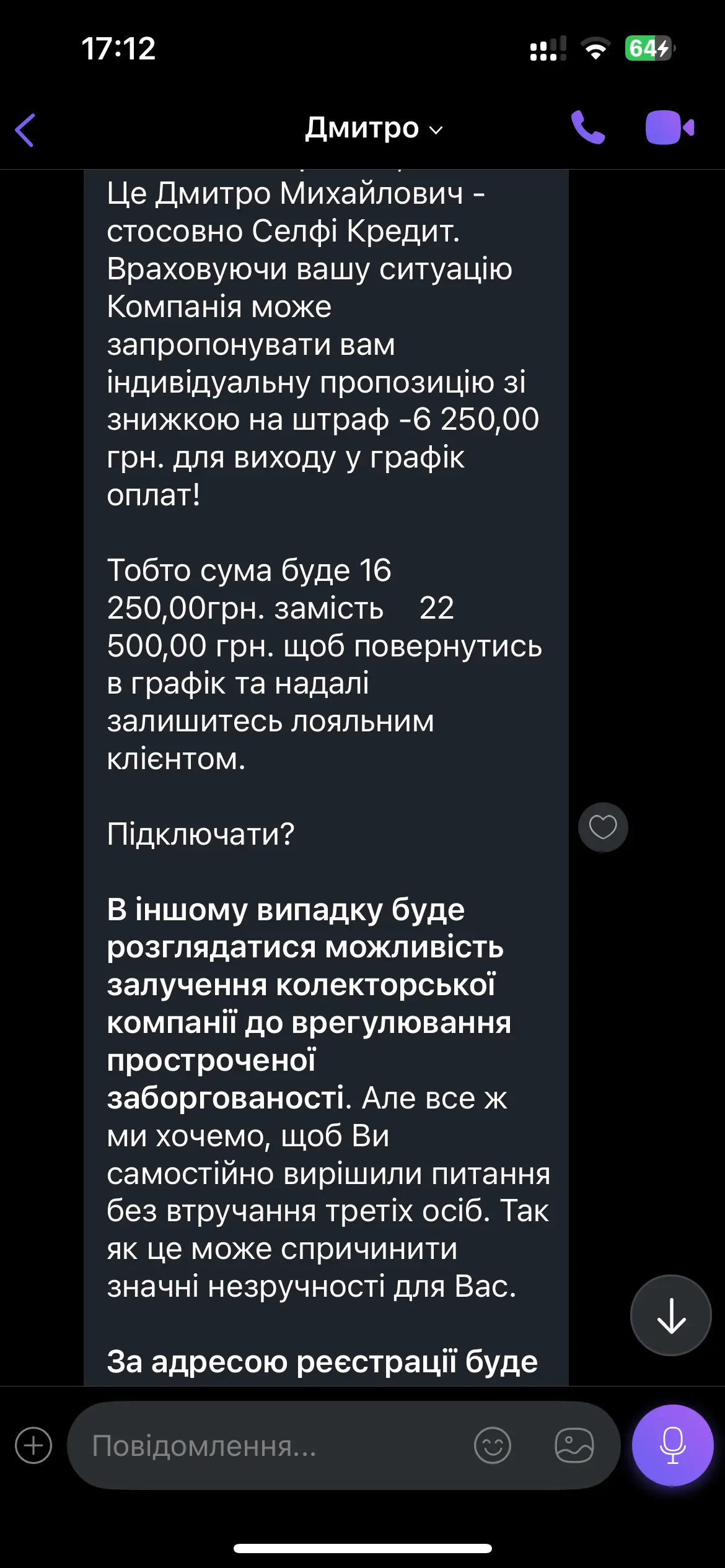This screenshot has width=725, height=1568.
Task: Start a voice call with Дмитро
Action: pyautogui.click(x=587, y=128)
